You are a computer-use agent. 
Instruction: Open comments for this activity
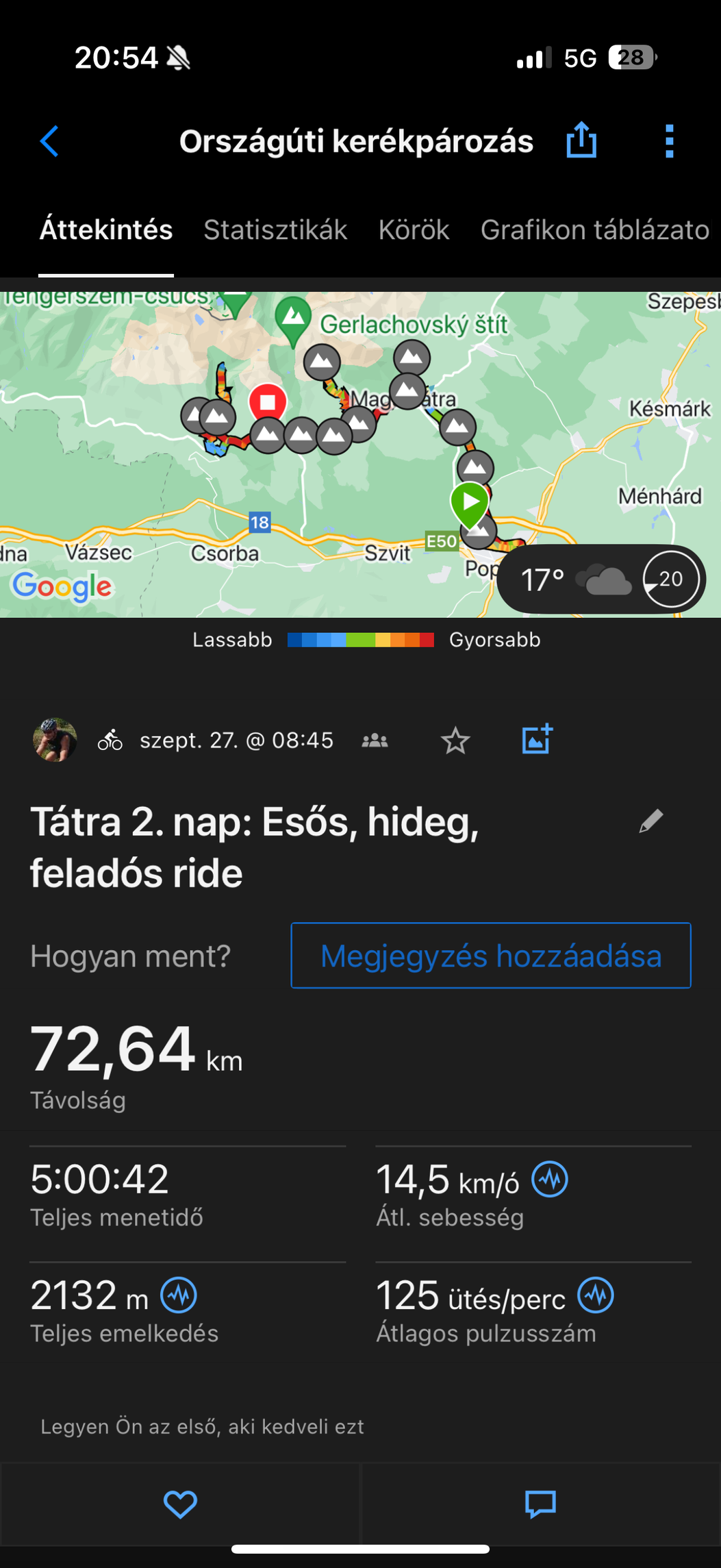pos(540,1504)
